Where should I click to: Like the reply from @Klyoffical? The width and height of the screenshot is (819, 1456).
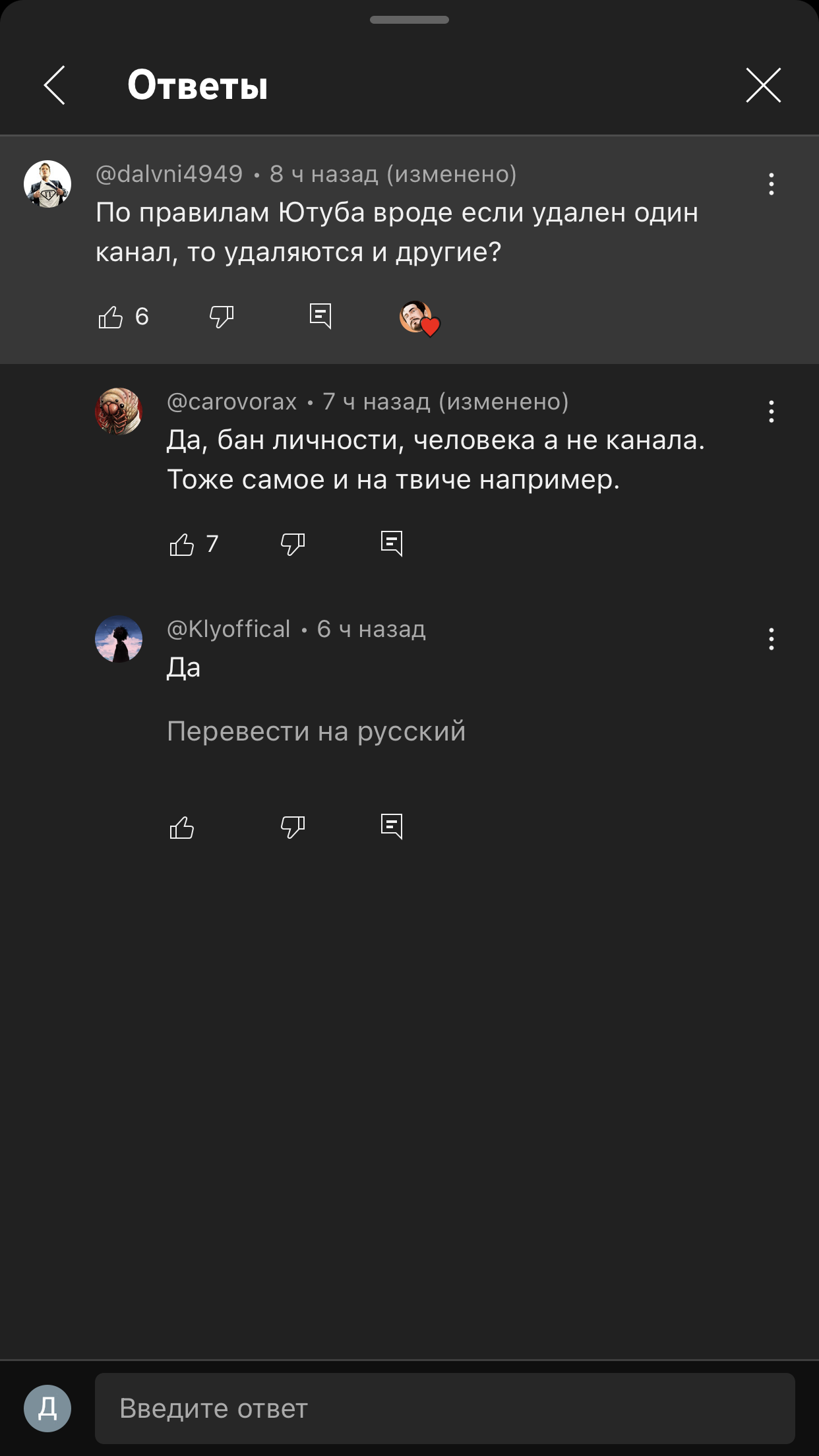click(x=182, y=827)
